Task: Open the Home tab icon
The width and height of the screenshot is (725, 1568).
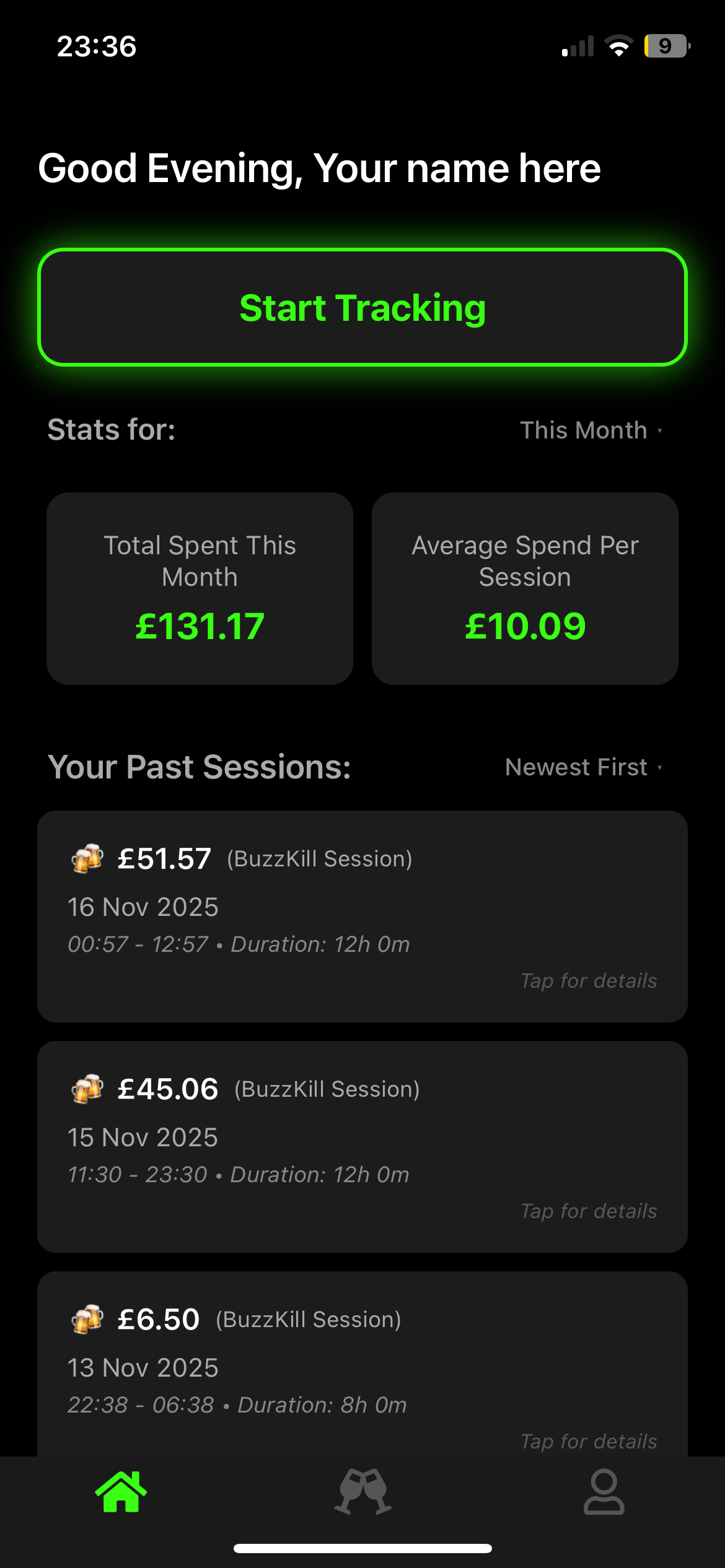Action: 121,1492
